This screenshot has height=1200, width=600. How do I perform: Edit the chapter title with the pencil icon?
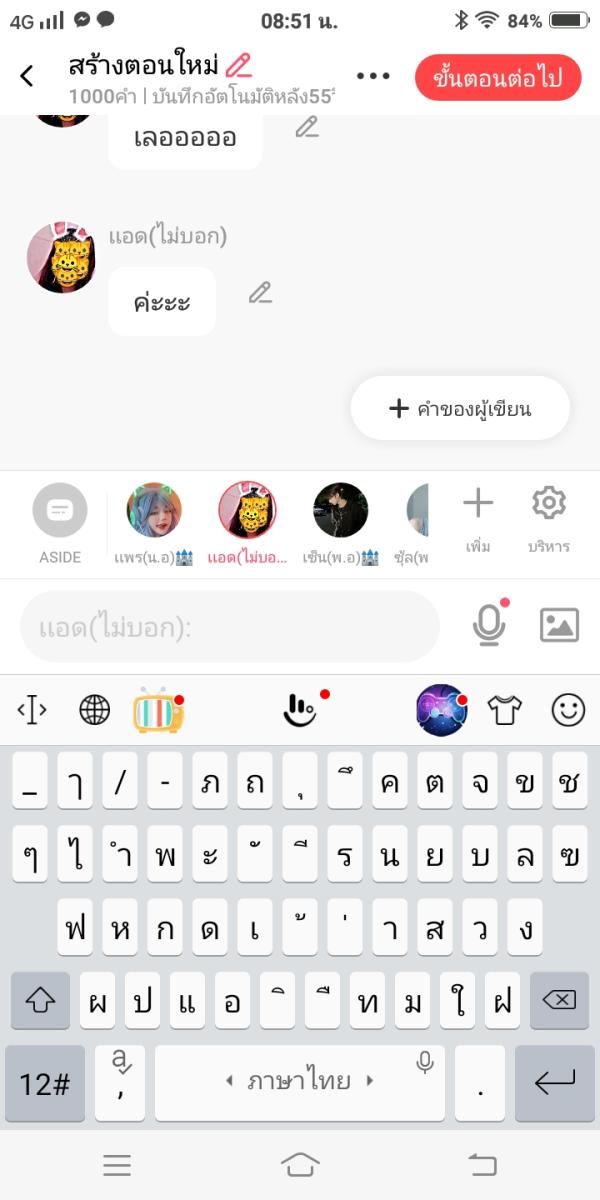pos(238,66)
